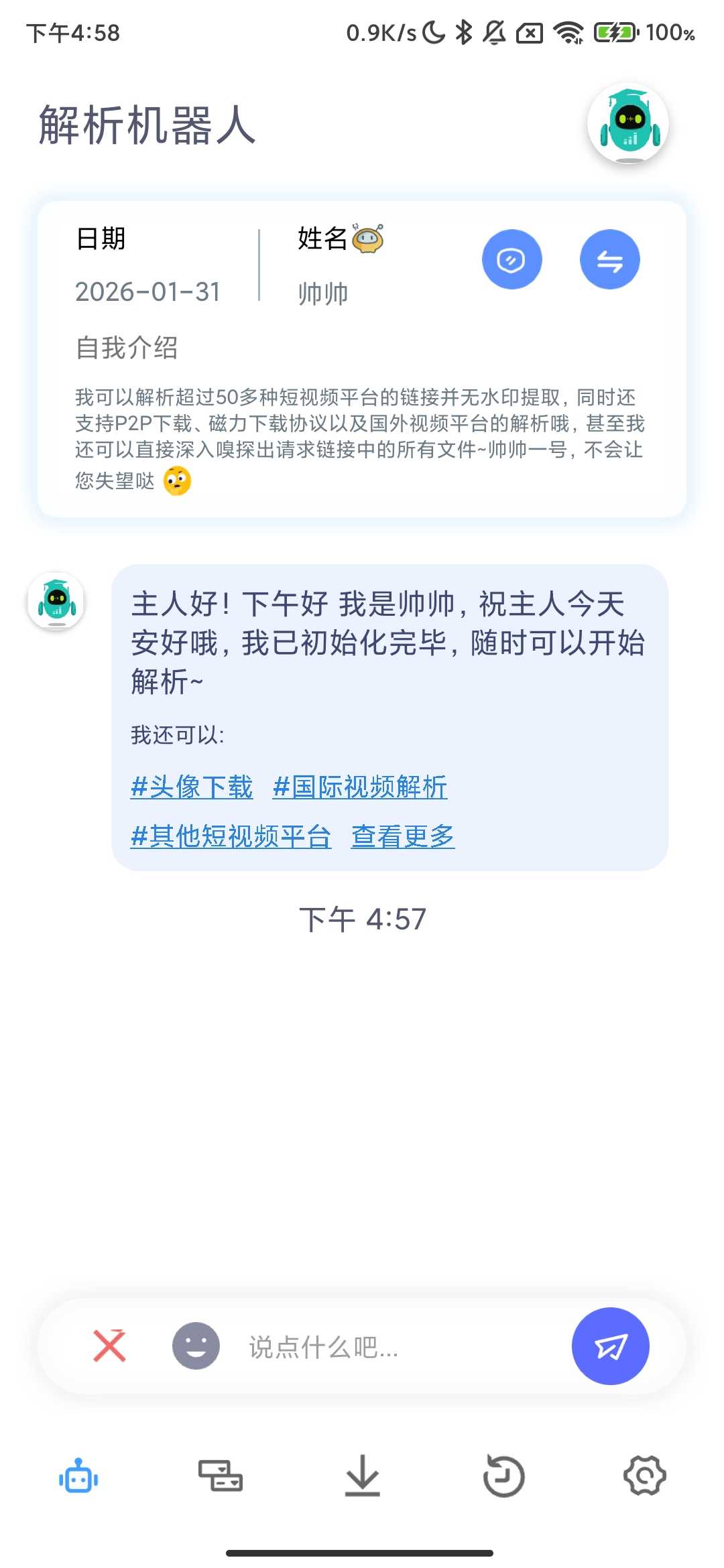Open the #国际视频解析 link
The width and height of the screenshot is (724, 1568).
360,787
